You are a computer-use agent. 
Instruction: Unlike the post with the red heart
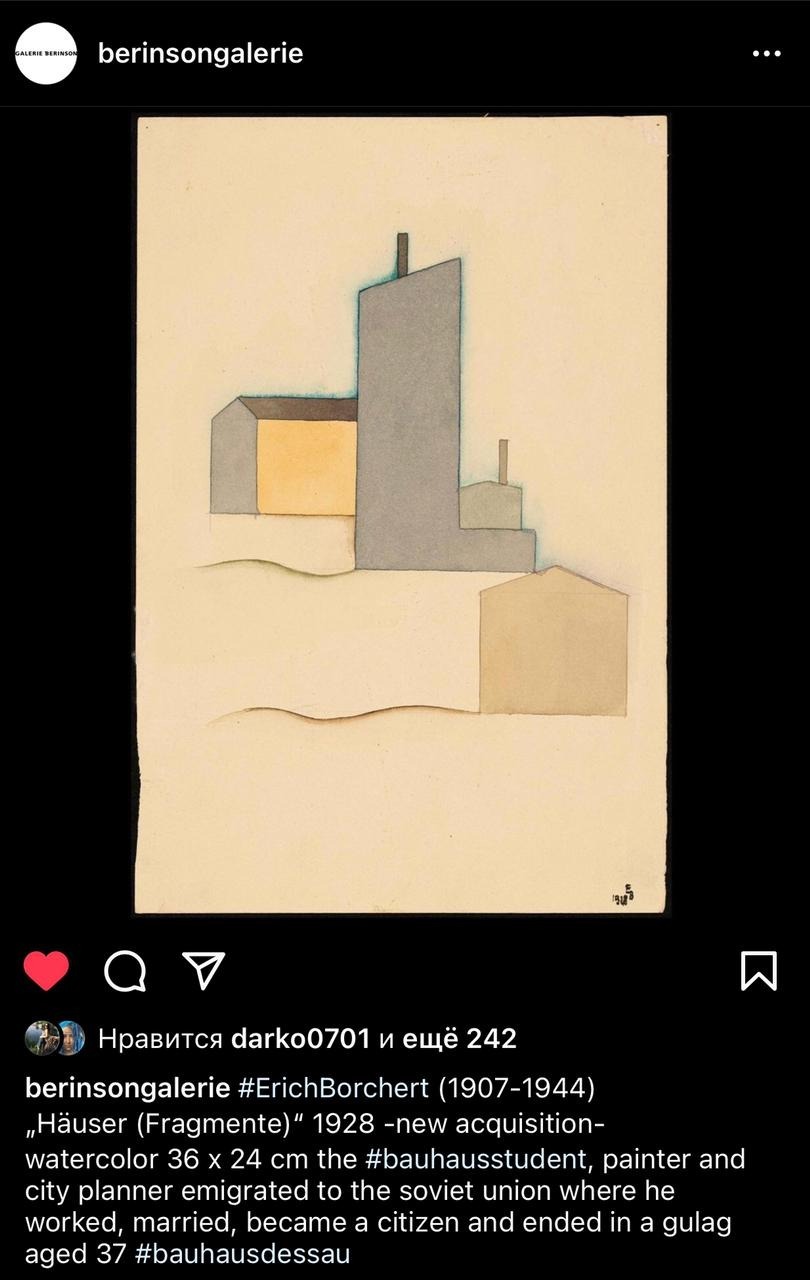tap(46, 971)
